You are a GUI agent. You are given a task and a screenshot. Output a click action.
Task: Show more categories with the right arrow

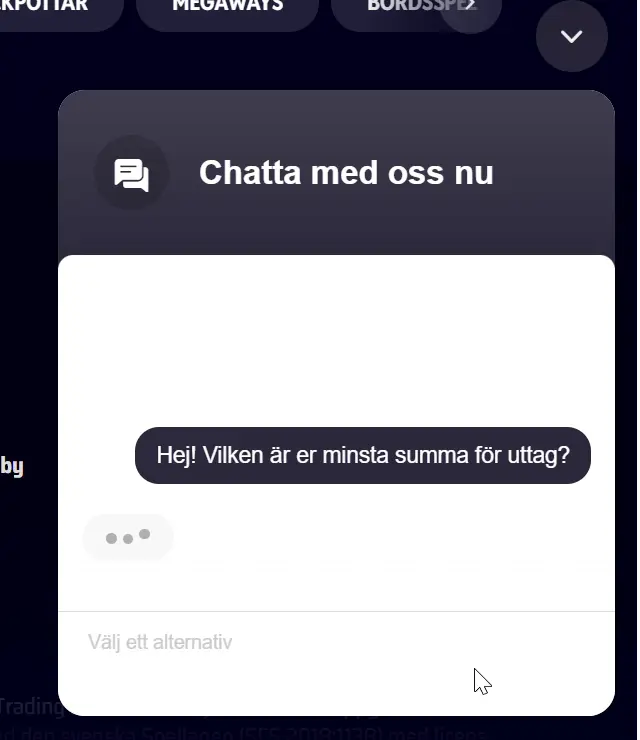pyautogui.click(x=471, y=10)
